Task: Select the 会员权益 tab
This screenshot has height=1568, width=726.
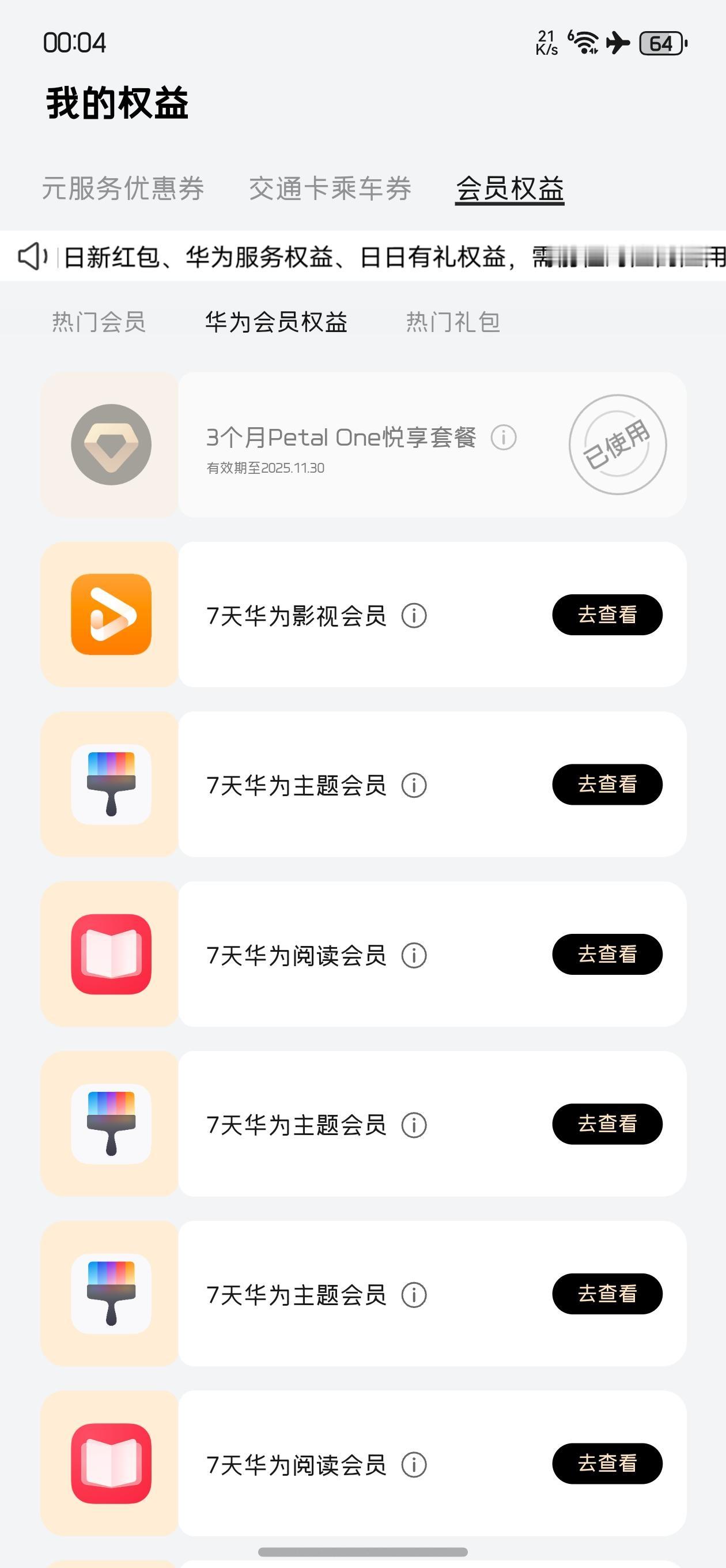Action: [510, 189]
